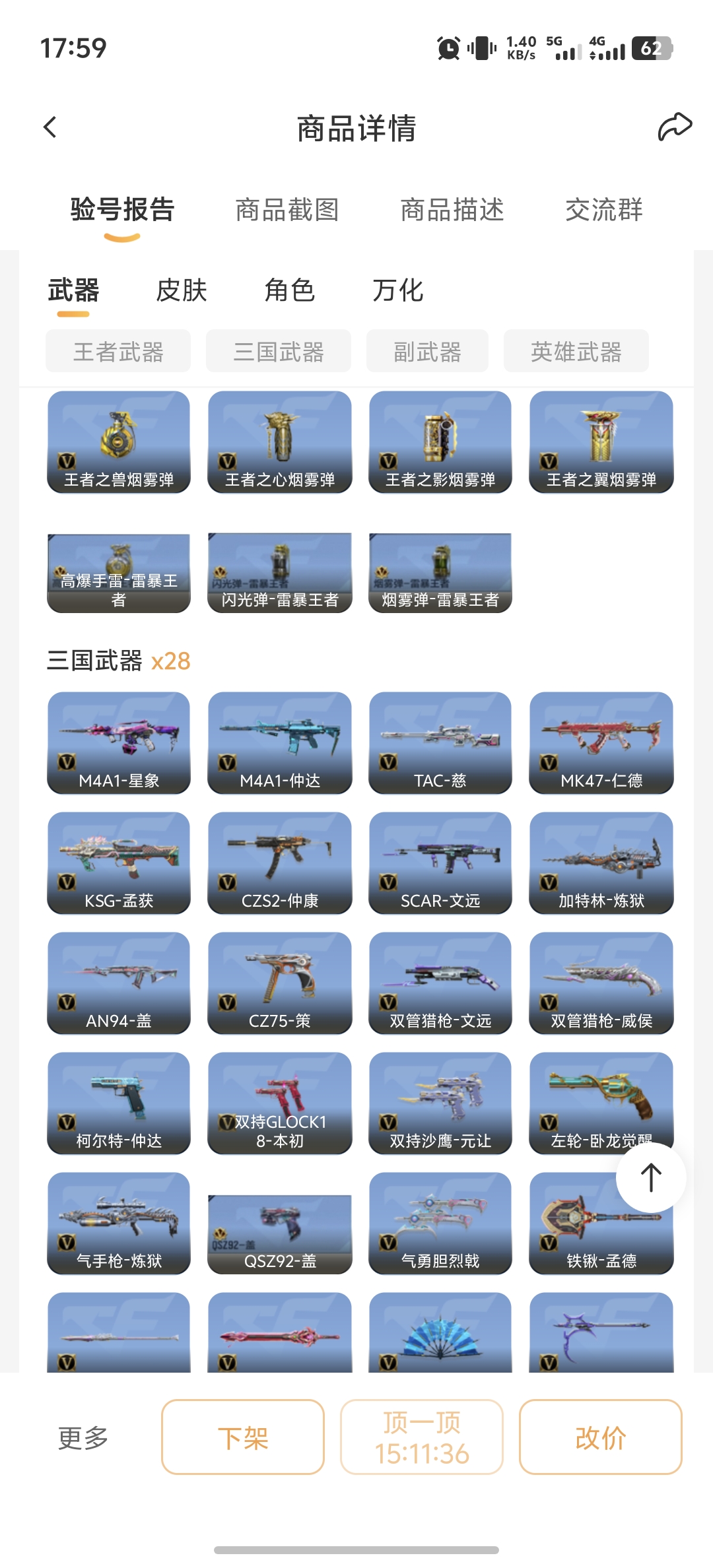This screenshot has width=713, height=1568.
Task: Open the 万化 sub-tab
Action: (397, 290)
